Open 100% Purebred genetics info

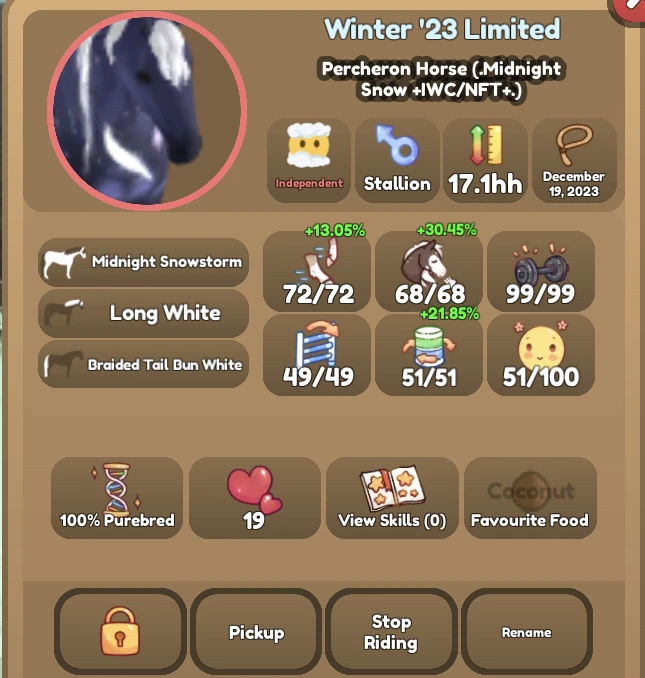[117, 498]
